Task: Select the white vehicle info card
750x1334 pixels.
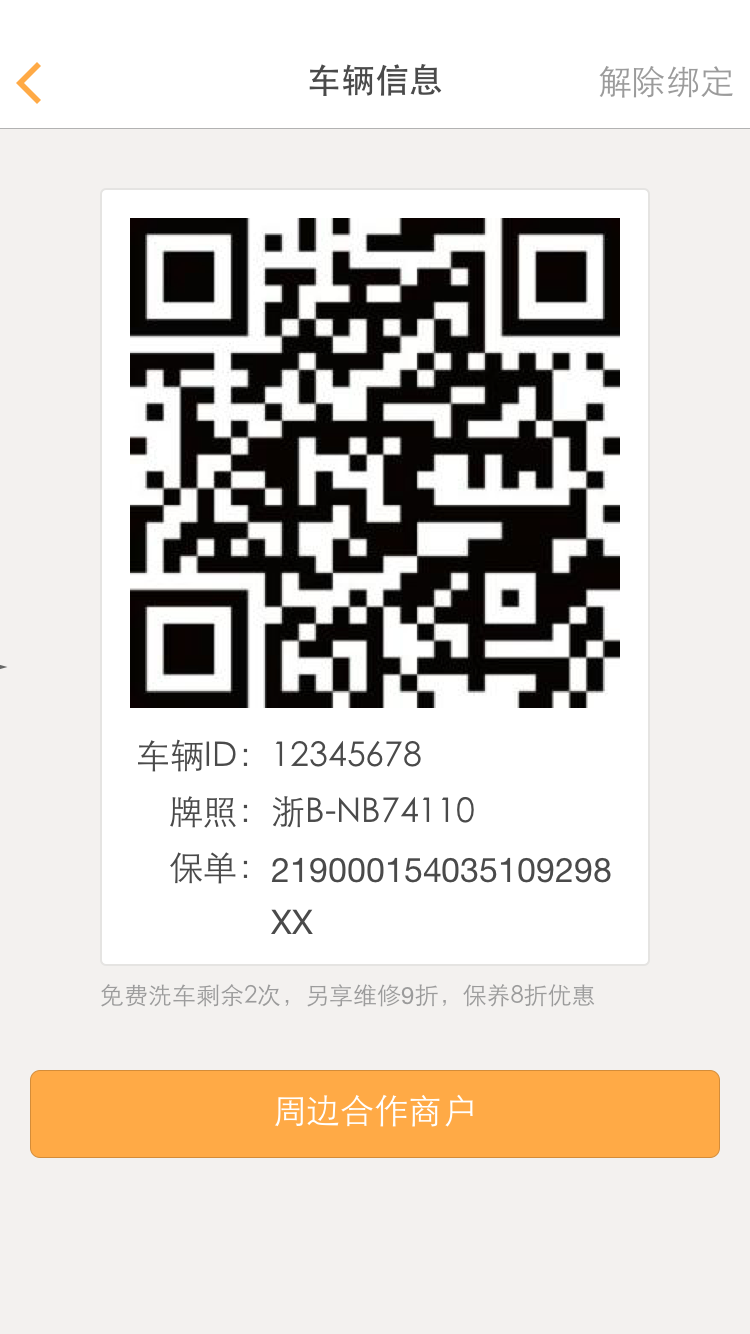Action: pyautogui.click(x=375, y=575)
